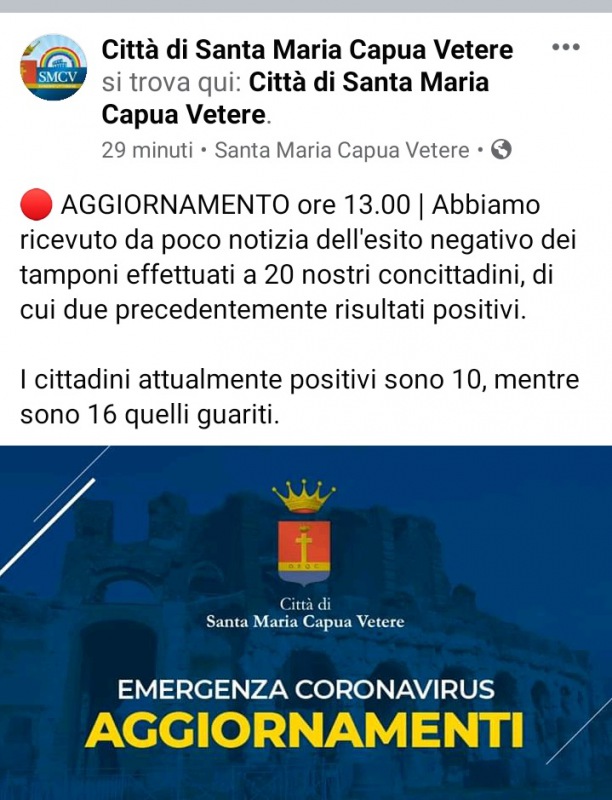Open the post's three-dot options menu
The image size is (612, 800).
[565, 48]
